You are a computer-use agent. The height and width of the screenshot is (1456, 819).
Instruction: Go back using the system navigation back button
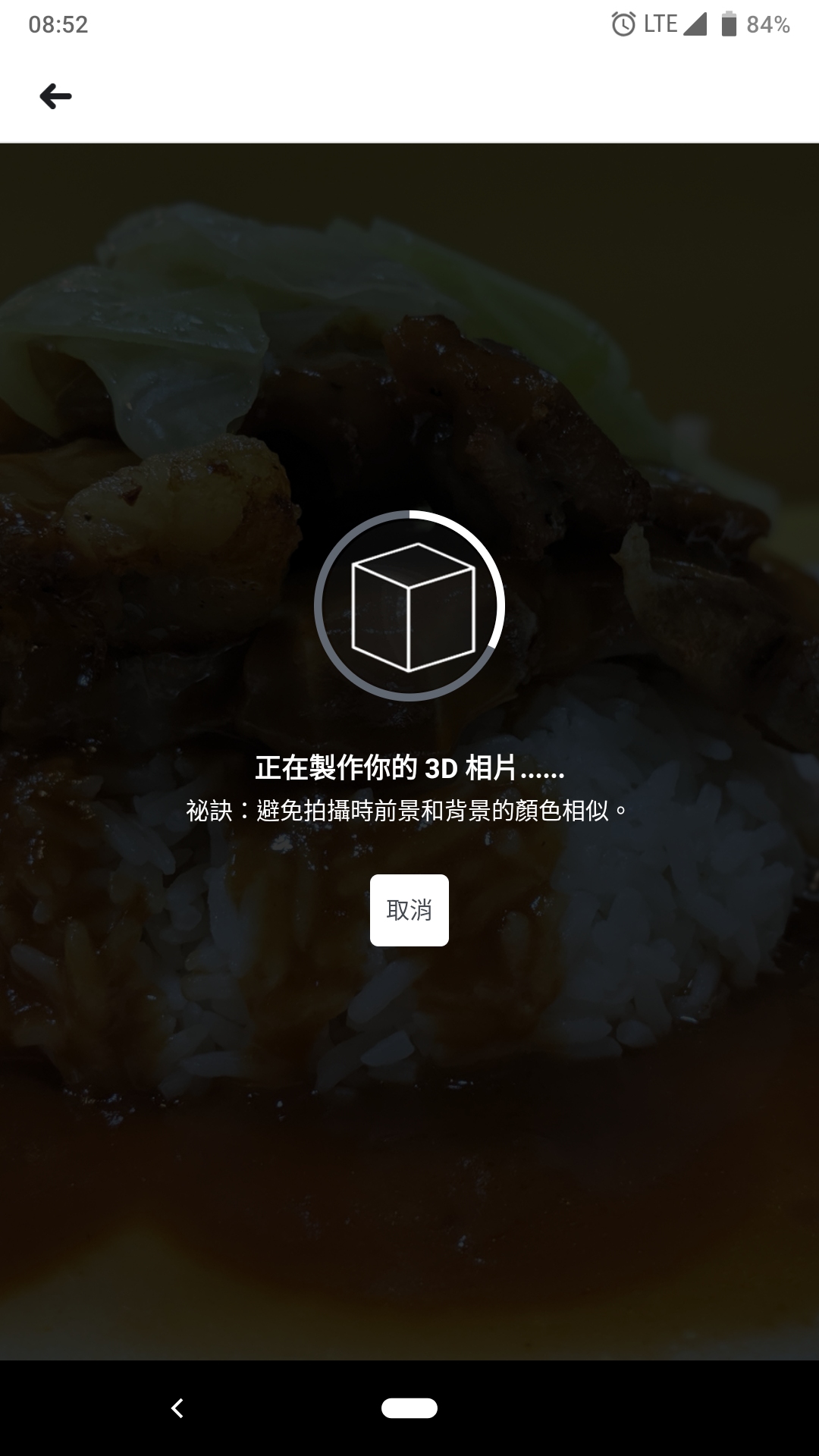tap(177, 1408)
